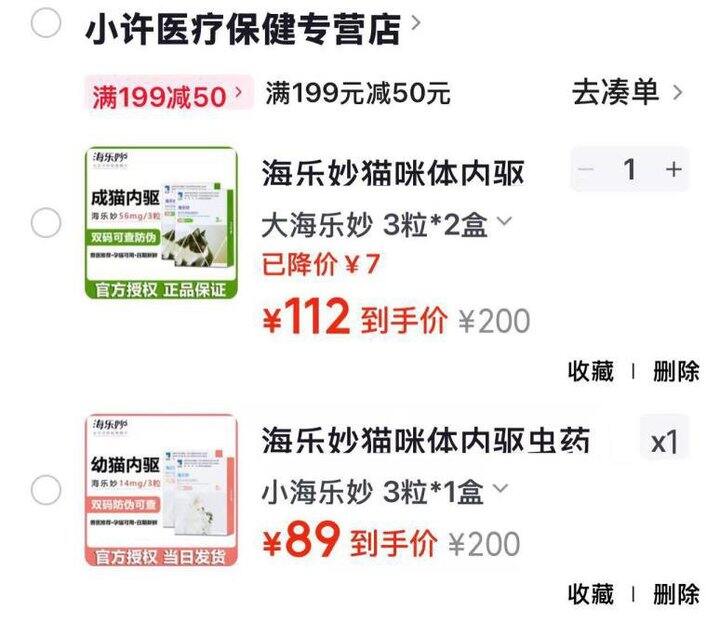The image size is (720, 623).
Task: Open the 小许医疗保健专营店 store page
Action: coord(243,28)
